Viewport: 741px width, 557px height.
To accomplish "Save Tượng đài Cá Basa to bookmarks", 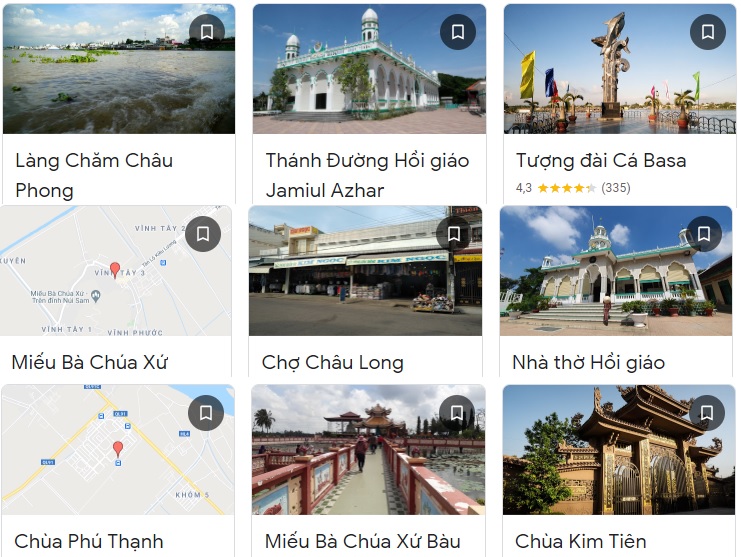I will tap(707, 32).
